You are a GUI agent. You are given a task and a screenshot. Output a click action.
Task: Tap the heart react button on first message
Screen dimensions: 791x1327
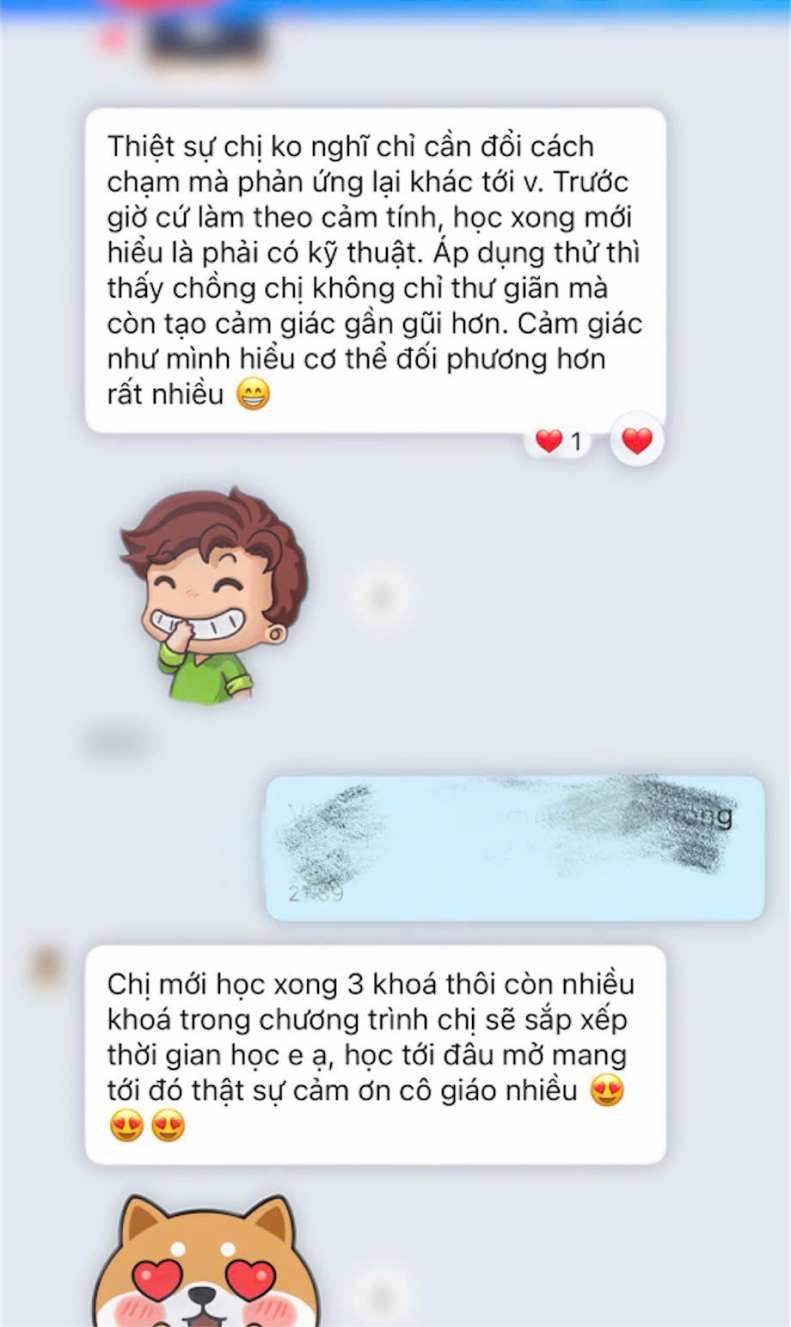(x=637, y=440)
